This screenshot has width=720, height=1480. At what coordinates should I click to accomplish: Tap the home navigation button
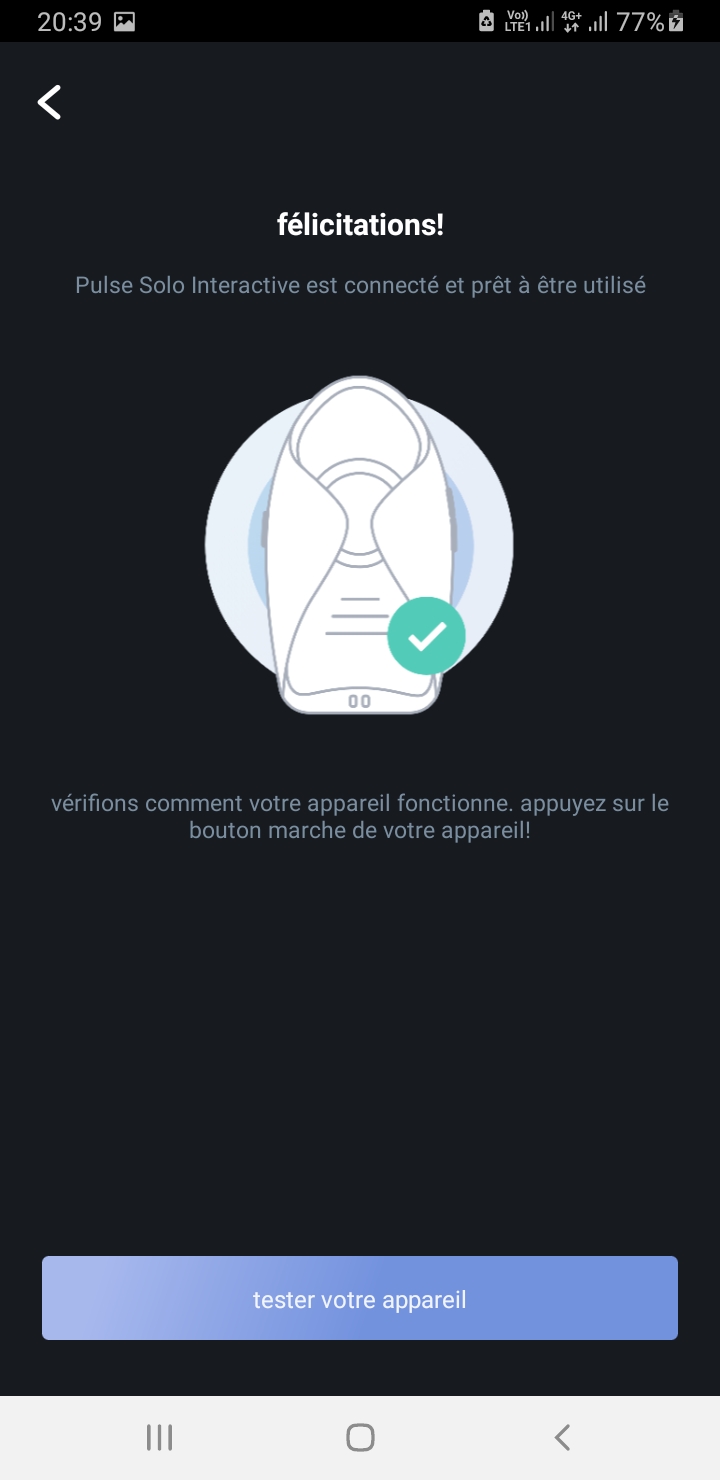(359, 1436)
